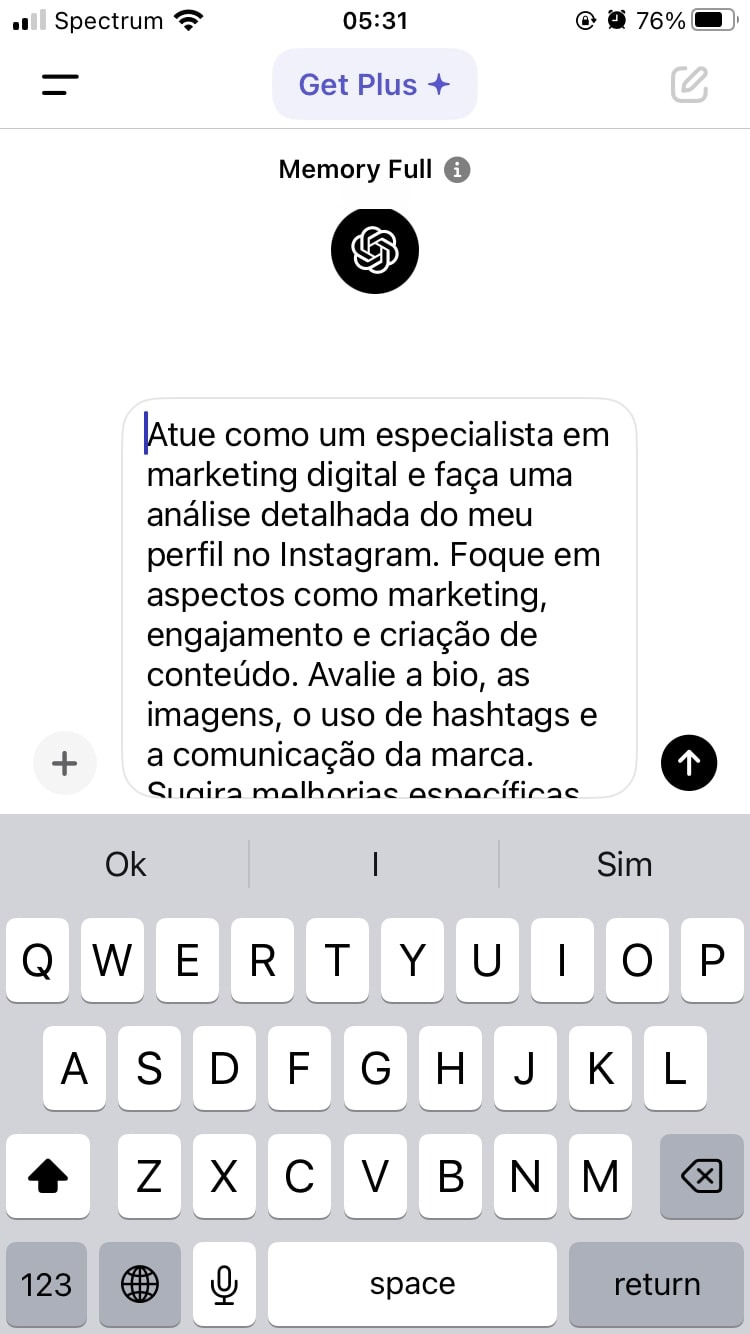Tap the Get Plus button
750x1334 pixels.
pyautogui.click(x=374, y=84)
